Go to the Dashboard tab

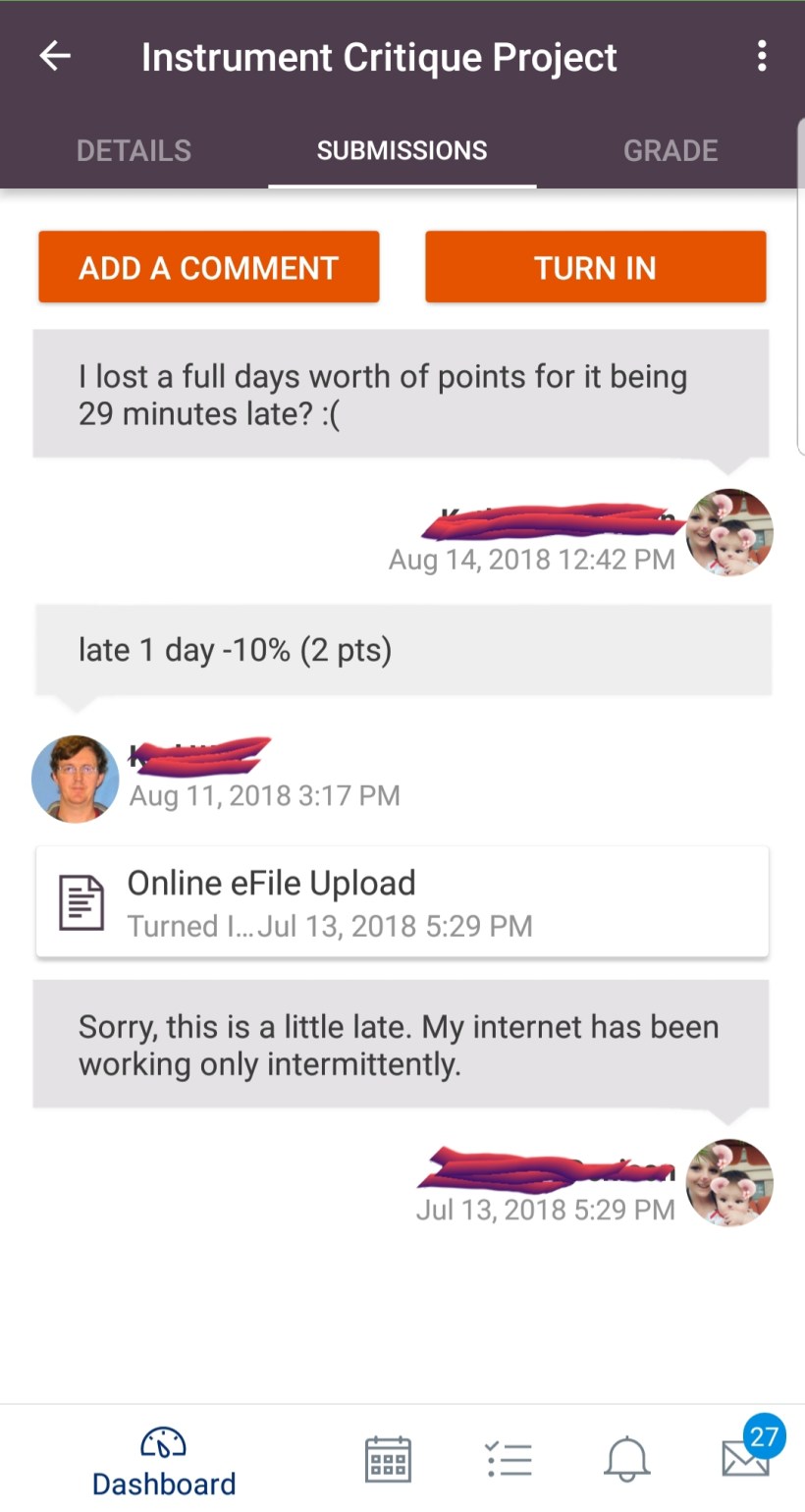[x=164, y=1461]
